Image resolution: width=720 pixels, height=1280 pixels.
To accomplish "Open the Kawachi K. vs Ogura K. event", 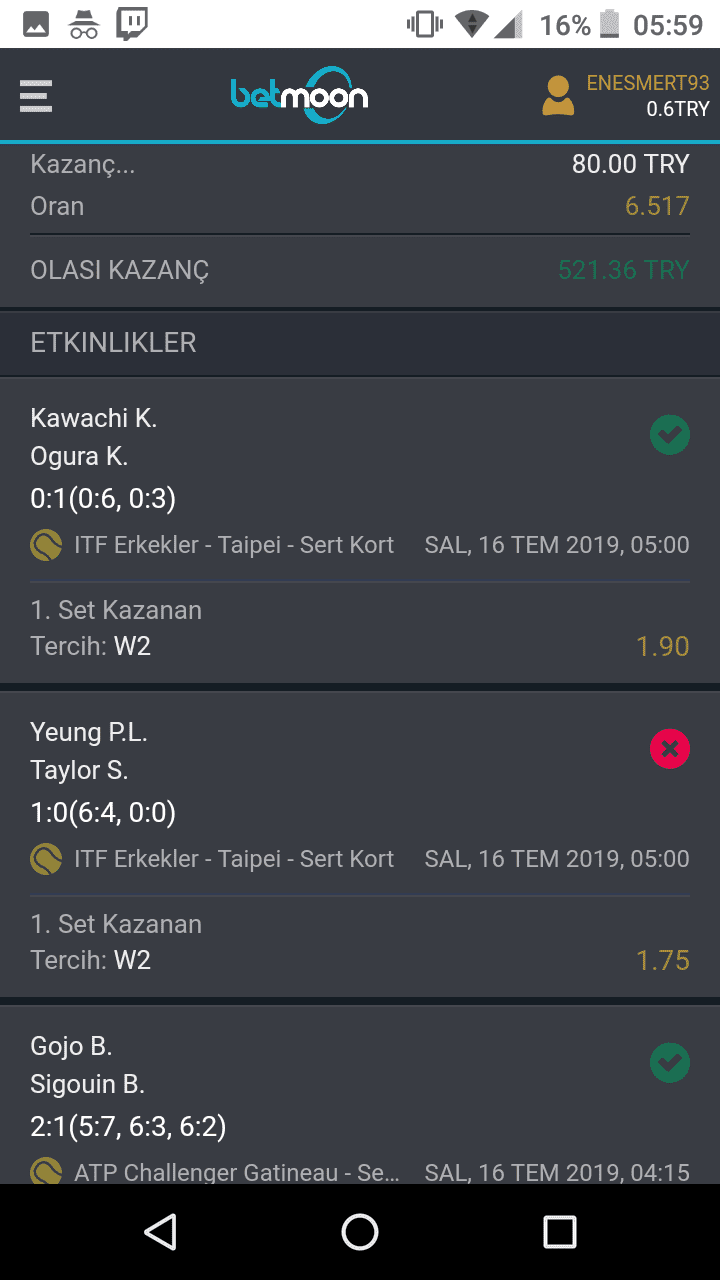I will (360, 531).
